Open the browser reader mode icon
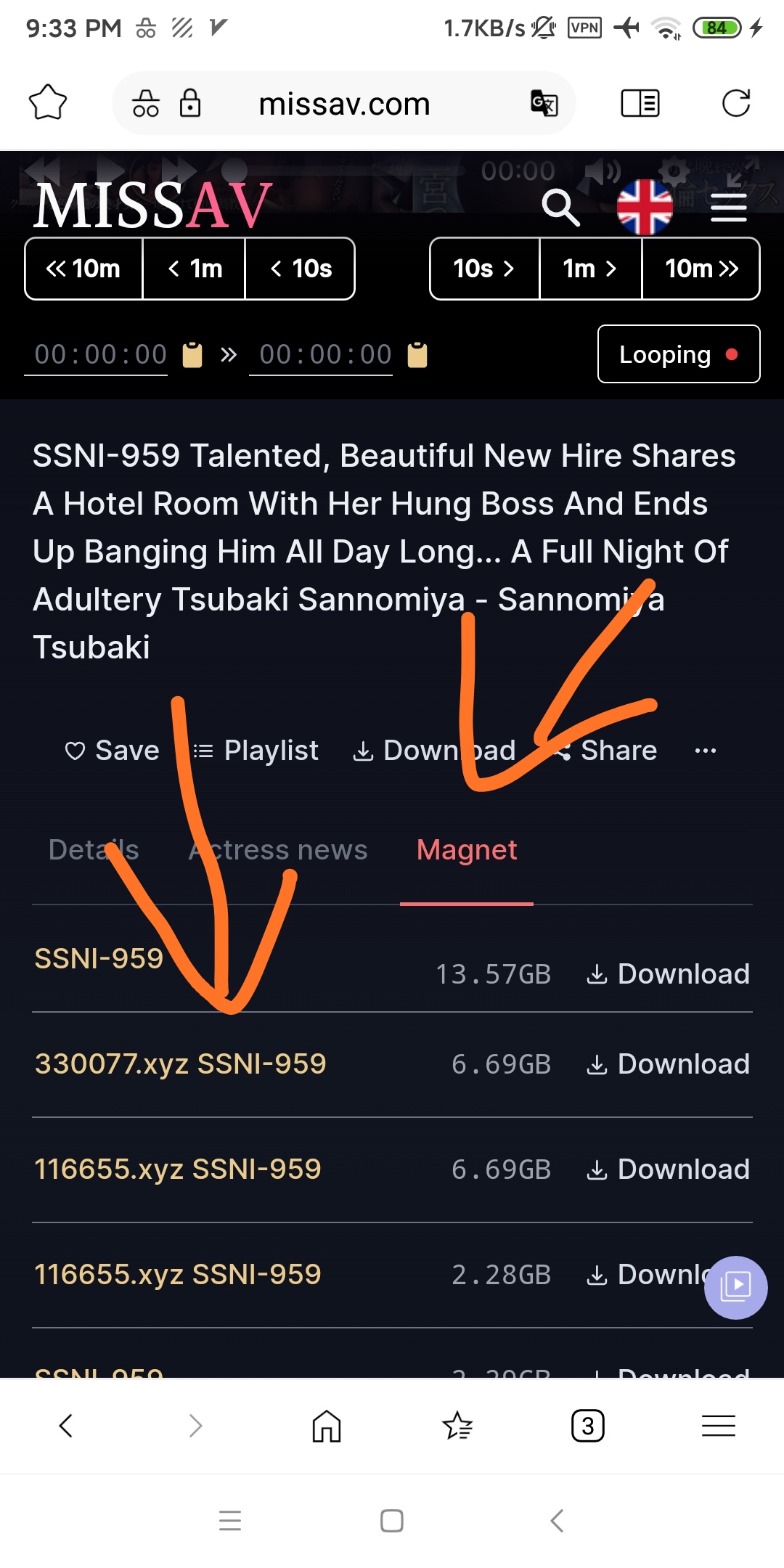The width and height of the screenshot is (784, 1568). 640,103
